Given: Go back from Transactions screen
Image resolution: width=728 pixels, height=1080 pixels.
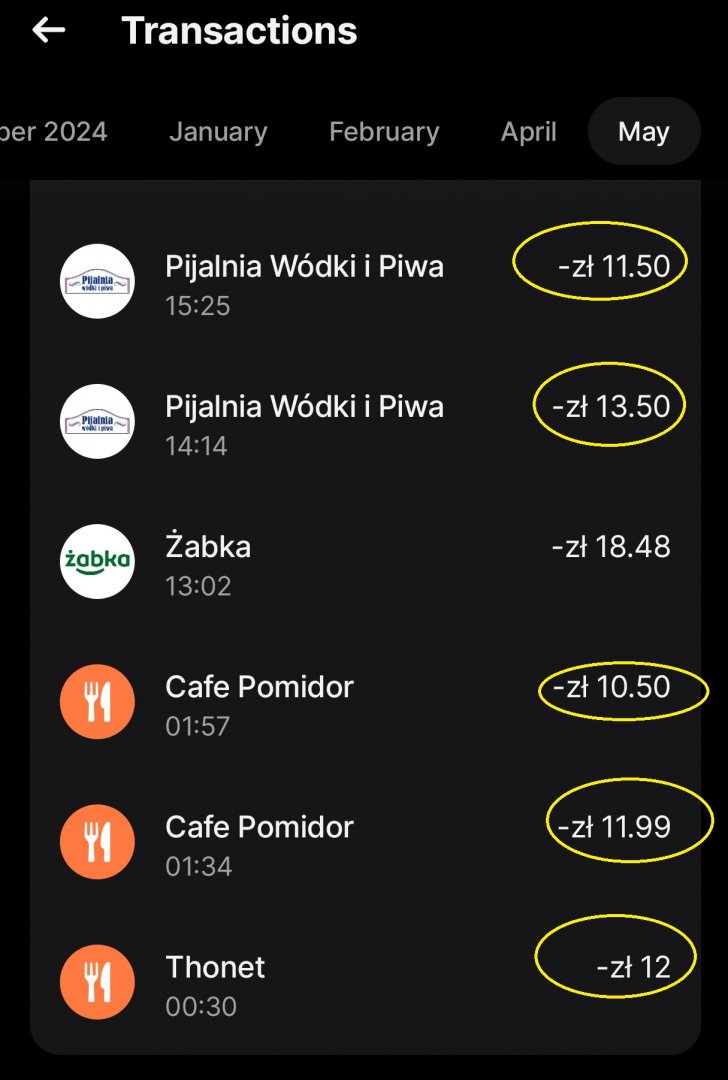Looking at the screenshot, I should (x=48, y=31).
